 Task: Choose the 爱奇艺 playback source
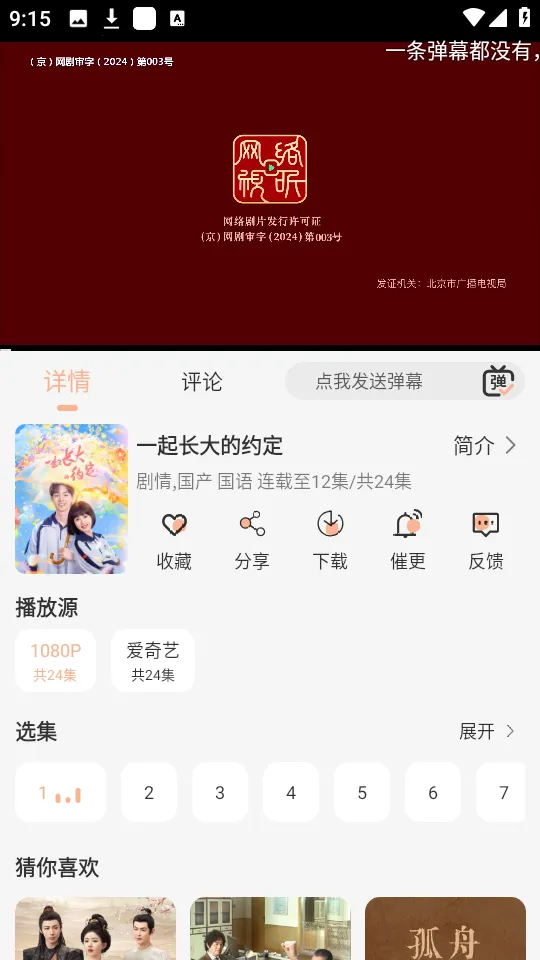pos(152,661)
